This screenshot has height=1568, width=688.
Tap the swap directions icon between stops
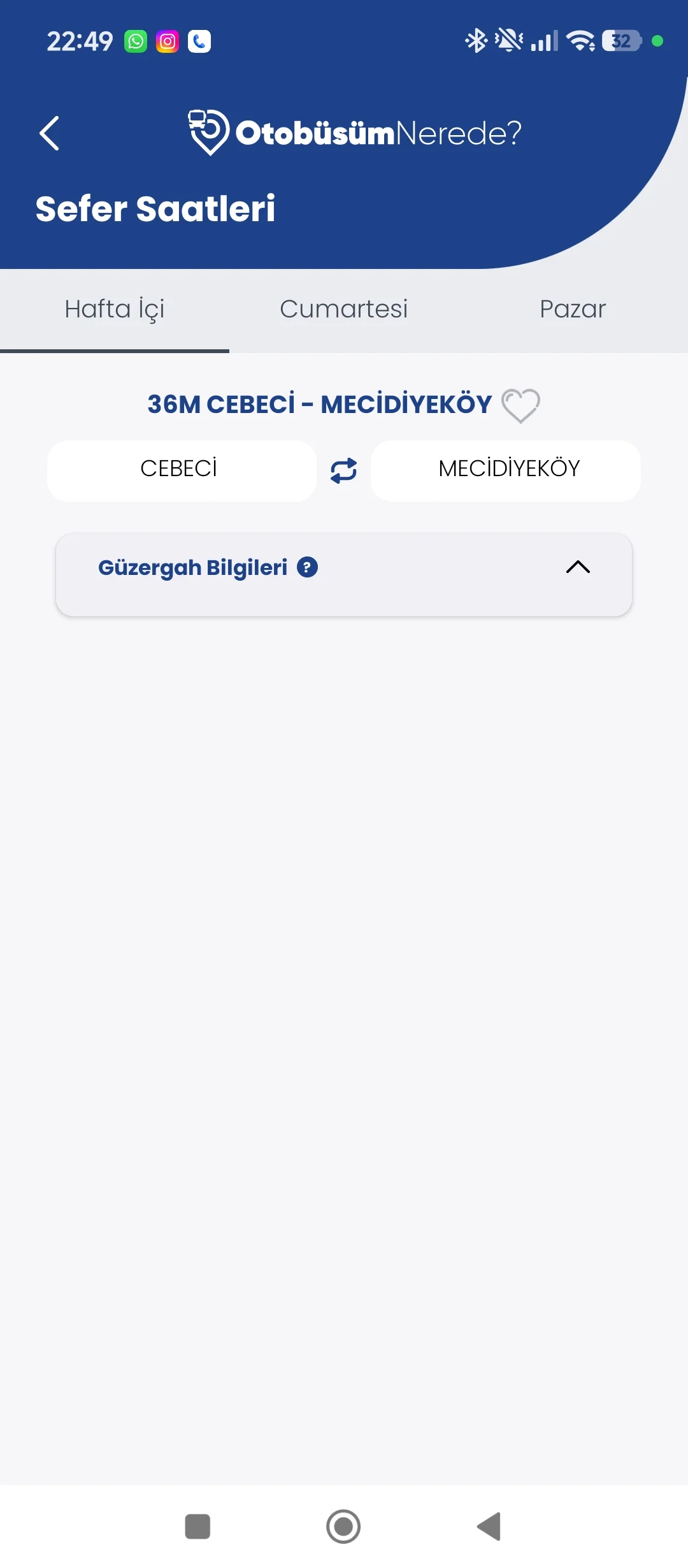[x=343, y=470]
